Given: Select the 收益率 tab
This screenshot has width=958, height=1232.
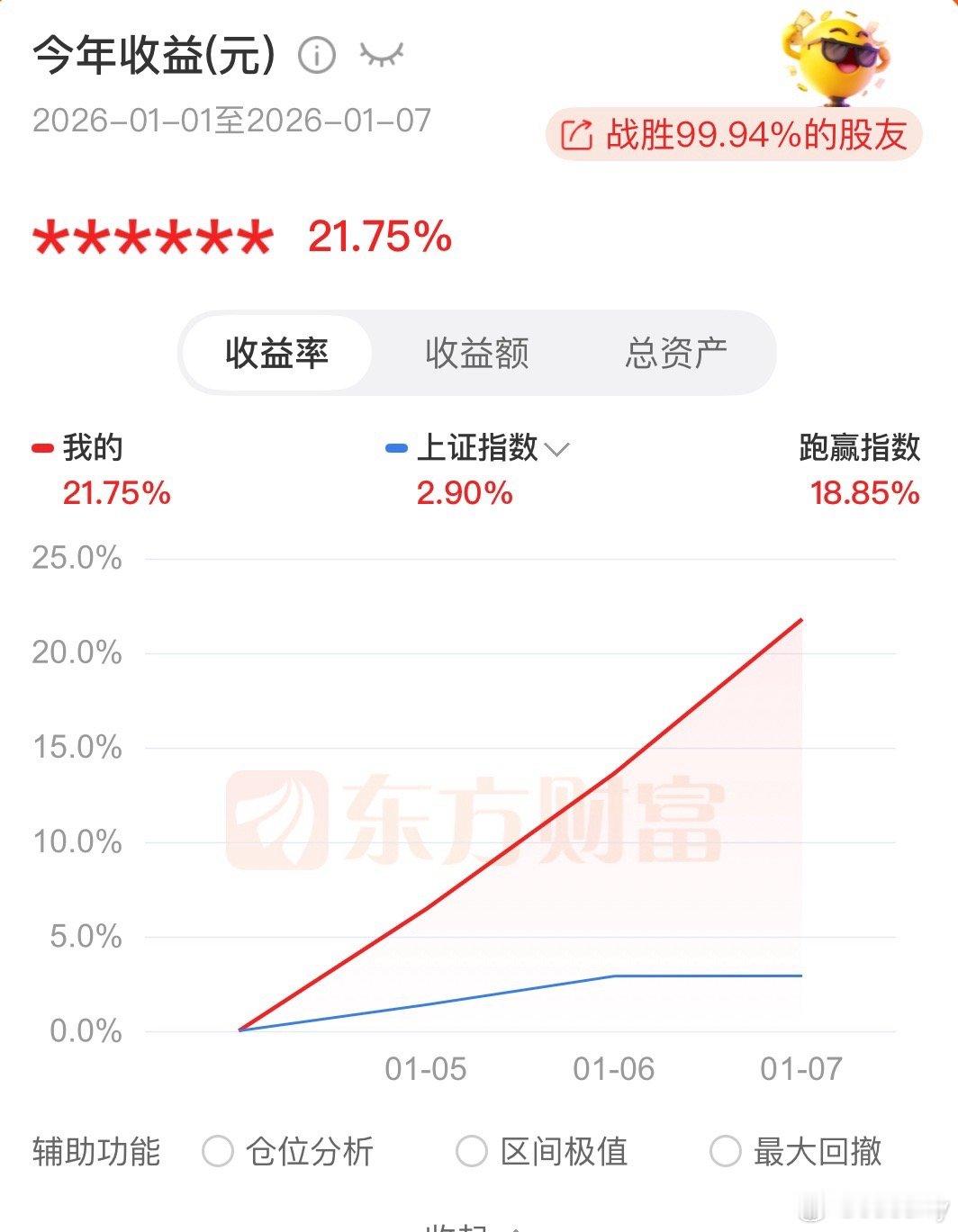Looking at the screenshot, I should pyautogui.click(x=276, y=353).
